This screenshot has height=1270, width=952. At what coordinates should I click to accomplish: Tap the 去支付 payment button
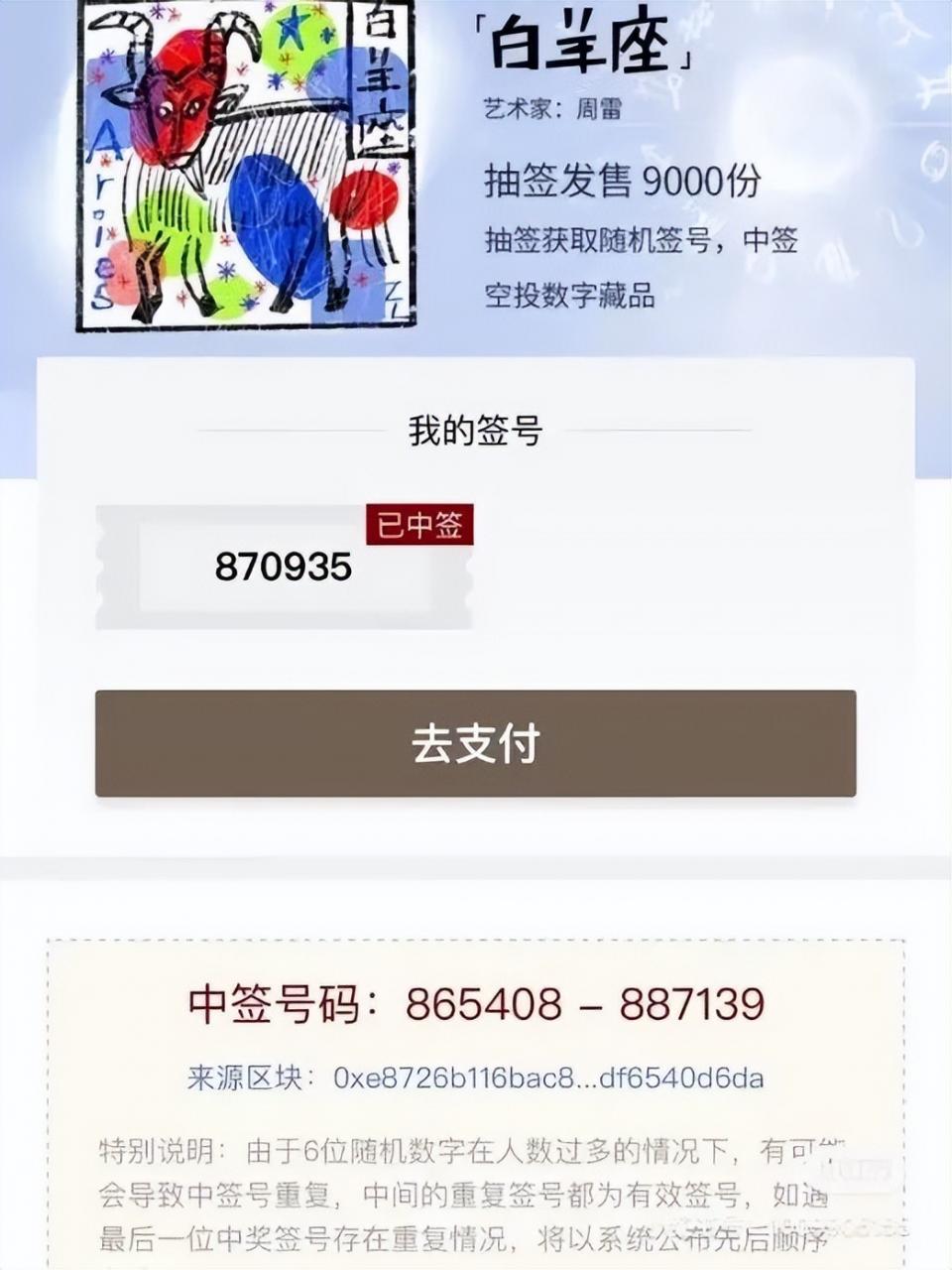pos(474,741)
